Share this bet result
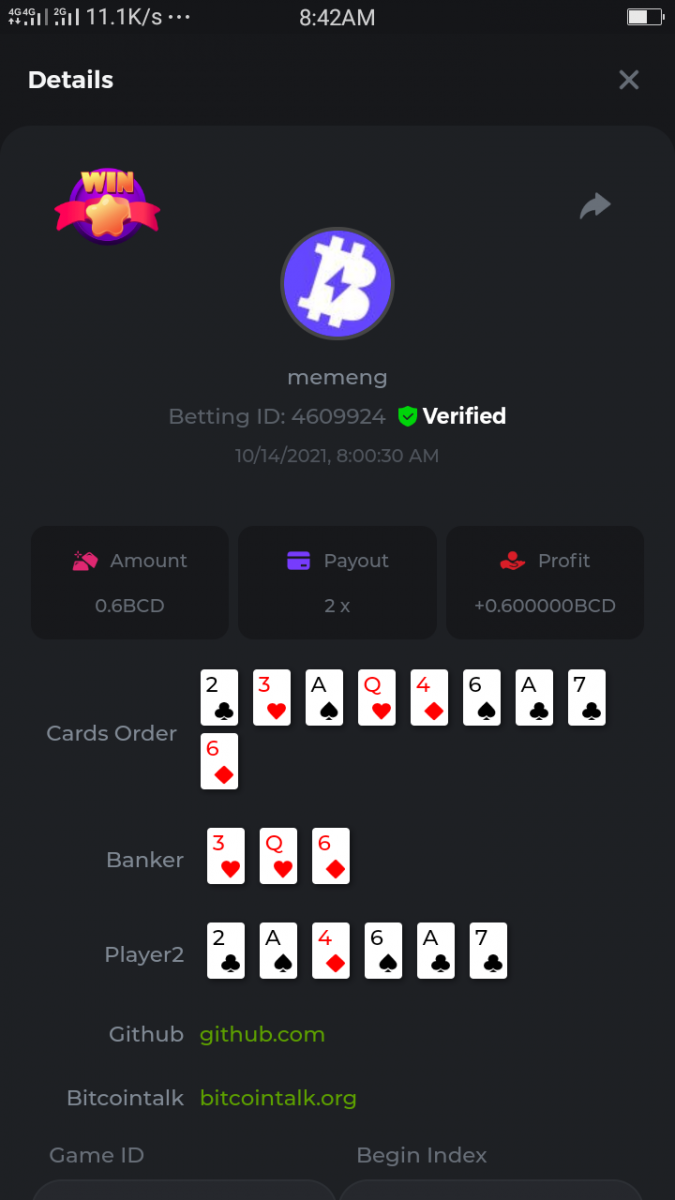 pyautogui.click(x=595, y=206)
